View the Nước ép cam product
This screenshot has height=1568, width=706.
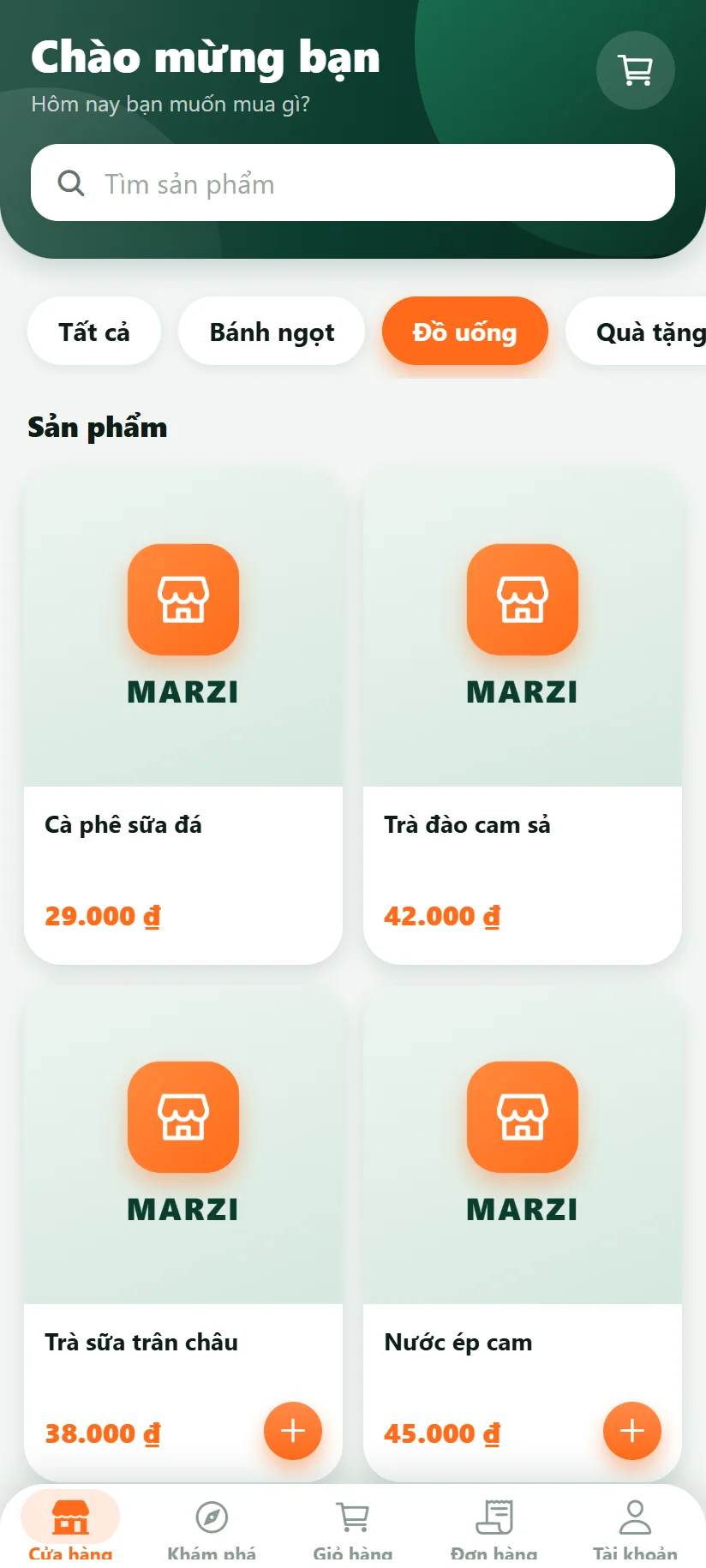(x=523, y=1234)
